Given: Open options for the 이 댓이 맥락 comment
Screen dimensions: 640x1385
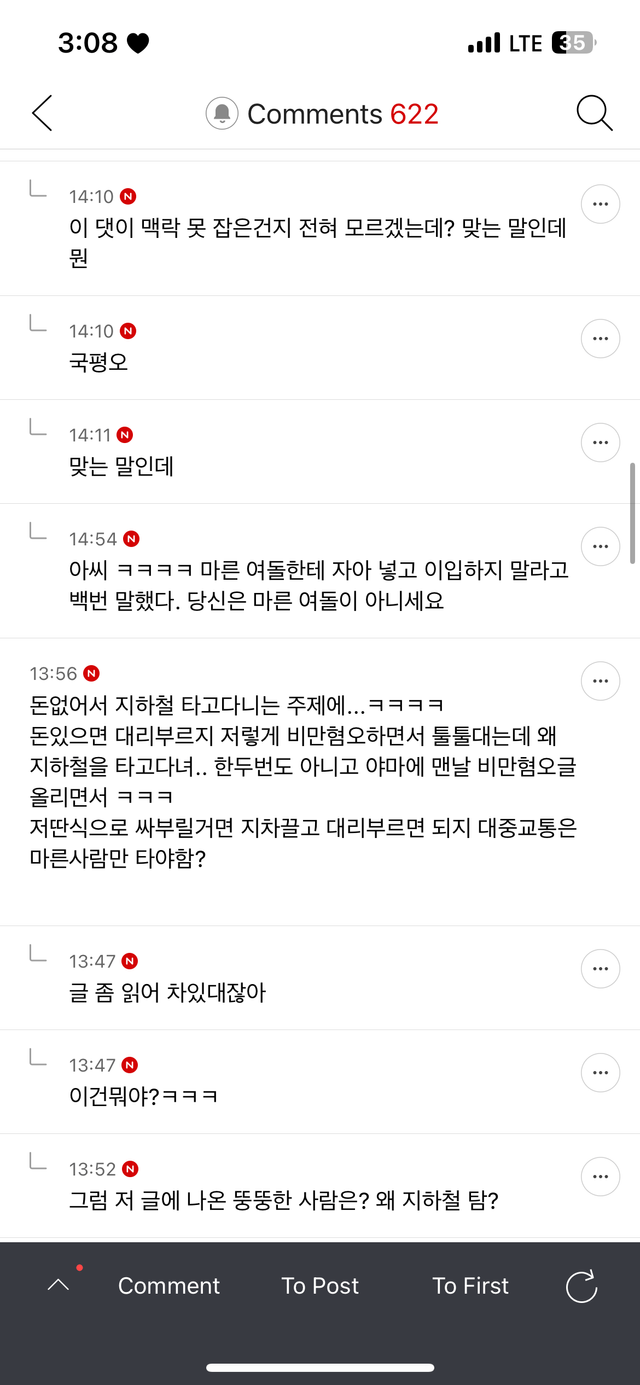Looking at the screenshot, I should click(x=600, y=204).
